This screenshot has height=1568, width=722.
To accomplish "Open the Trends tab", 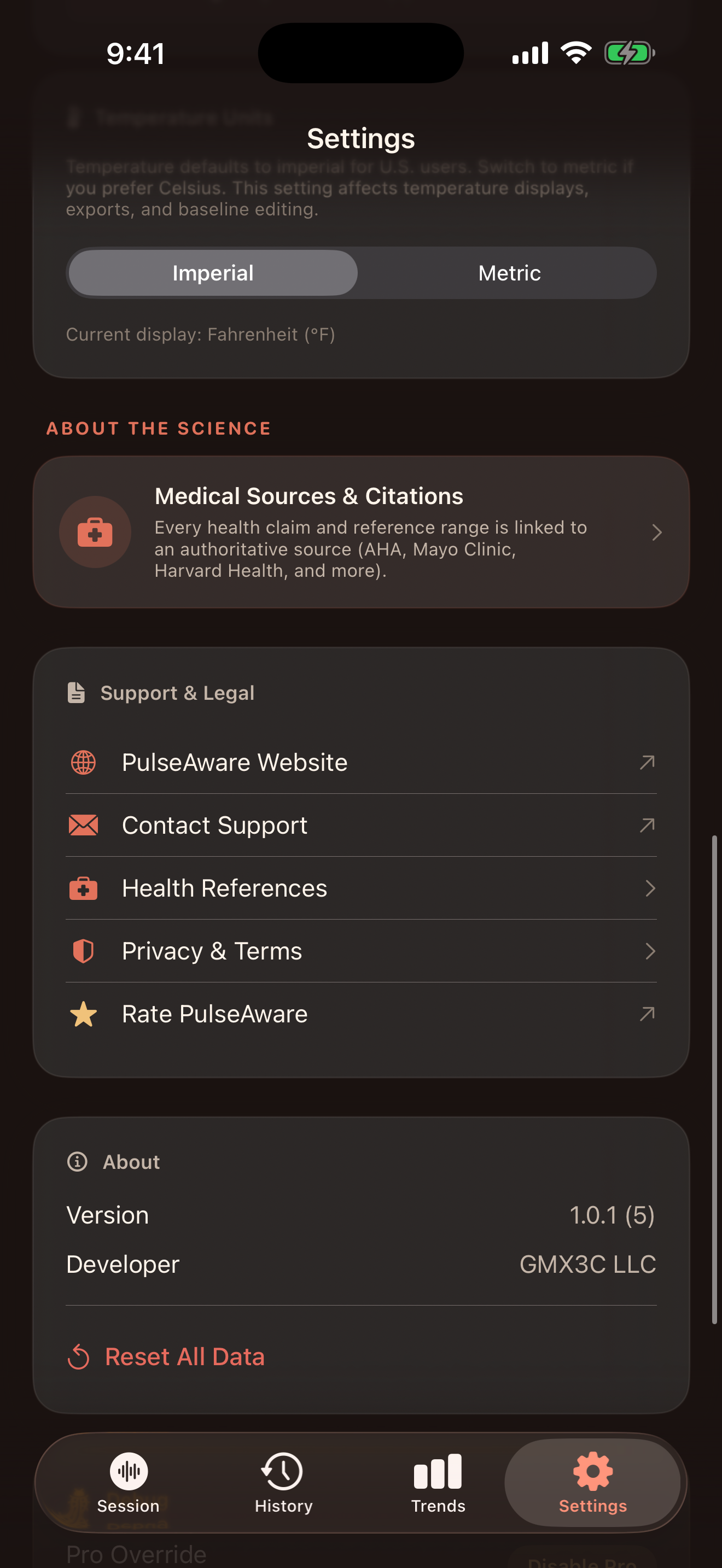I will [438, 1483].
